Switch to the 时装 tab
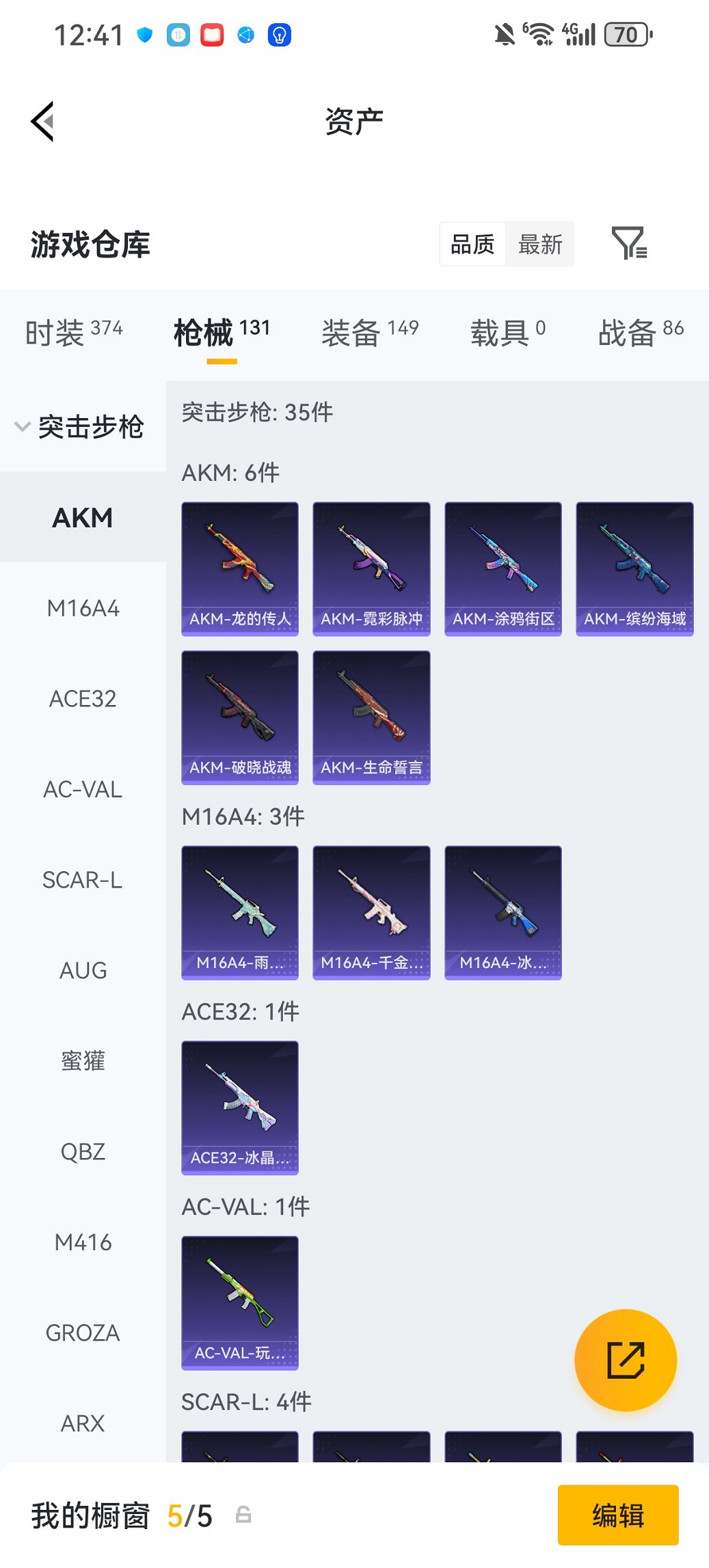Screen dimensions: 709x1568 [x=74, y=332]
